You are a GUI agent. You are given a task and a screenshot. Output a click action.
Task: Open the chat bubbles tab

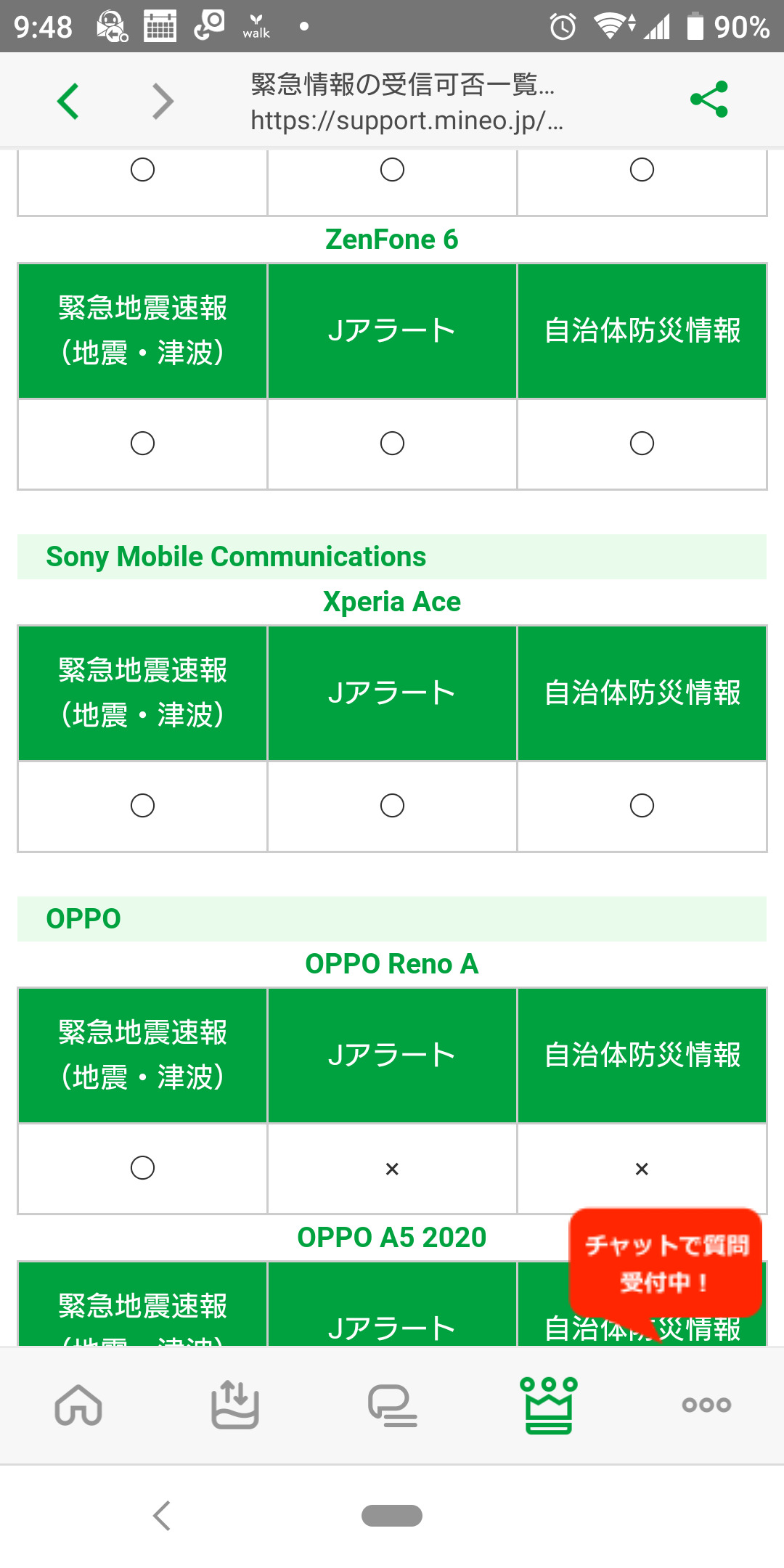[x=392, y=1405]
